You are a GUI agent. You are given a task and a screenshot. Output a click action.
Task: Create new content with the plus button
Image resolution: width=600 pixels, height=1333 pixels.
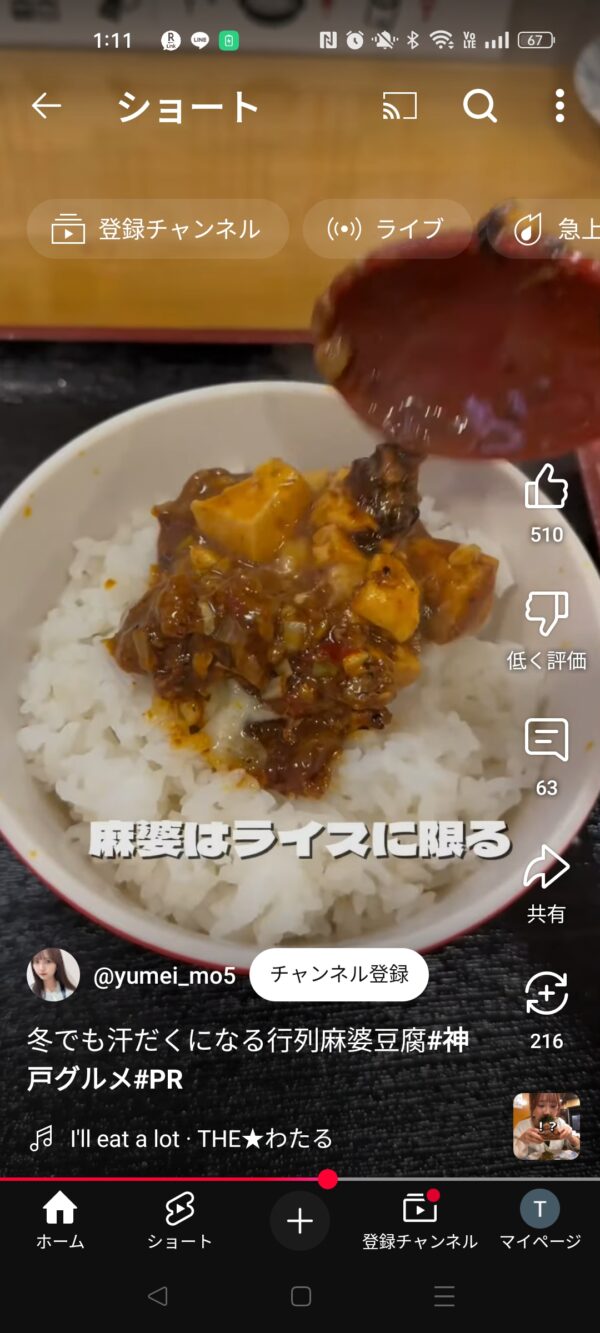pos(300,1221)
